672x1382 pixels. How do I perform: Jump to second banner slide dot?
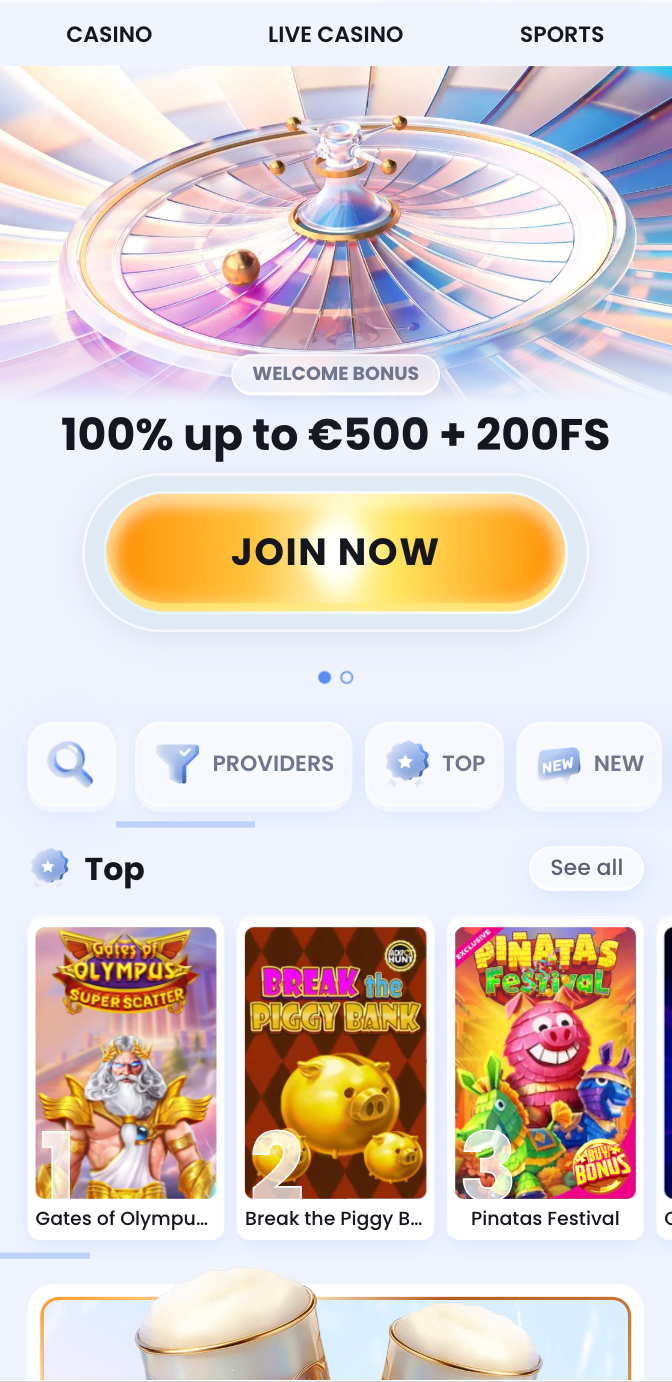coord(347,678)
